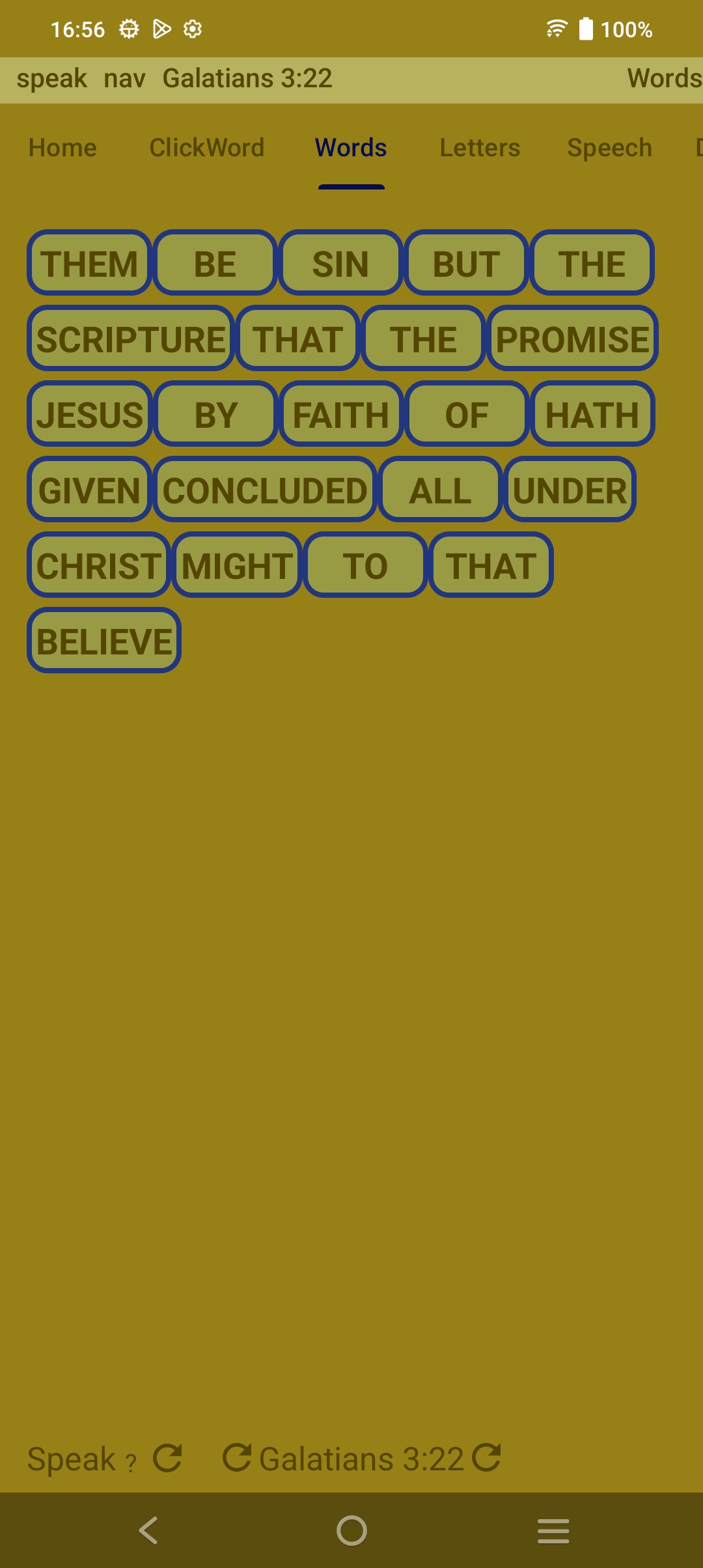The height and width of the screenshot is (1568, 703).
Task: Select the word SCRIPTURE
Action: [x=131, y=339]
